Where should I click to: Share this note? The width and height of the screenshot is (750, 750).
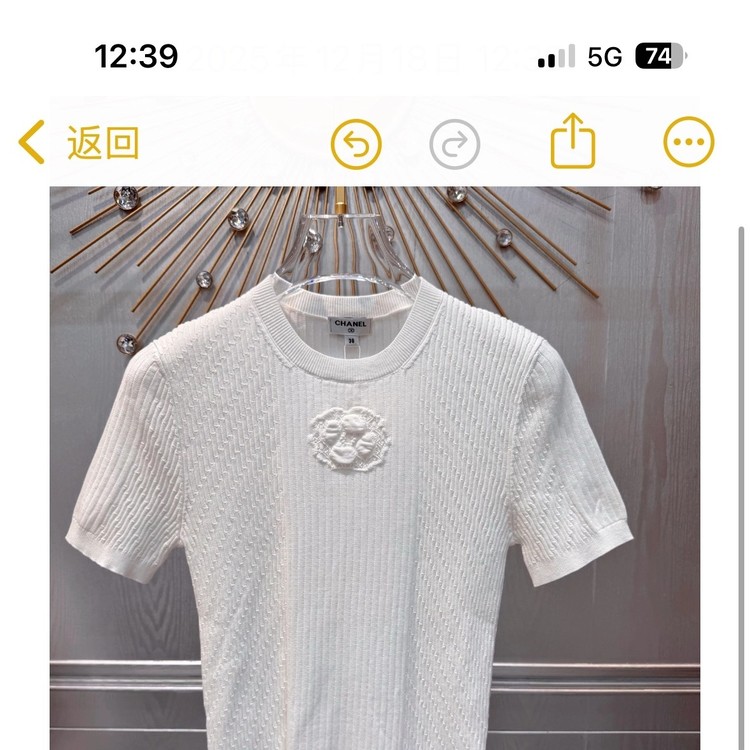point(573,142)
